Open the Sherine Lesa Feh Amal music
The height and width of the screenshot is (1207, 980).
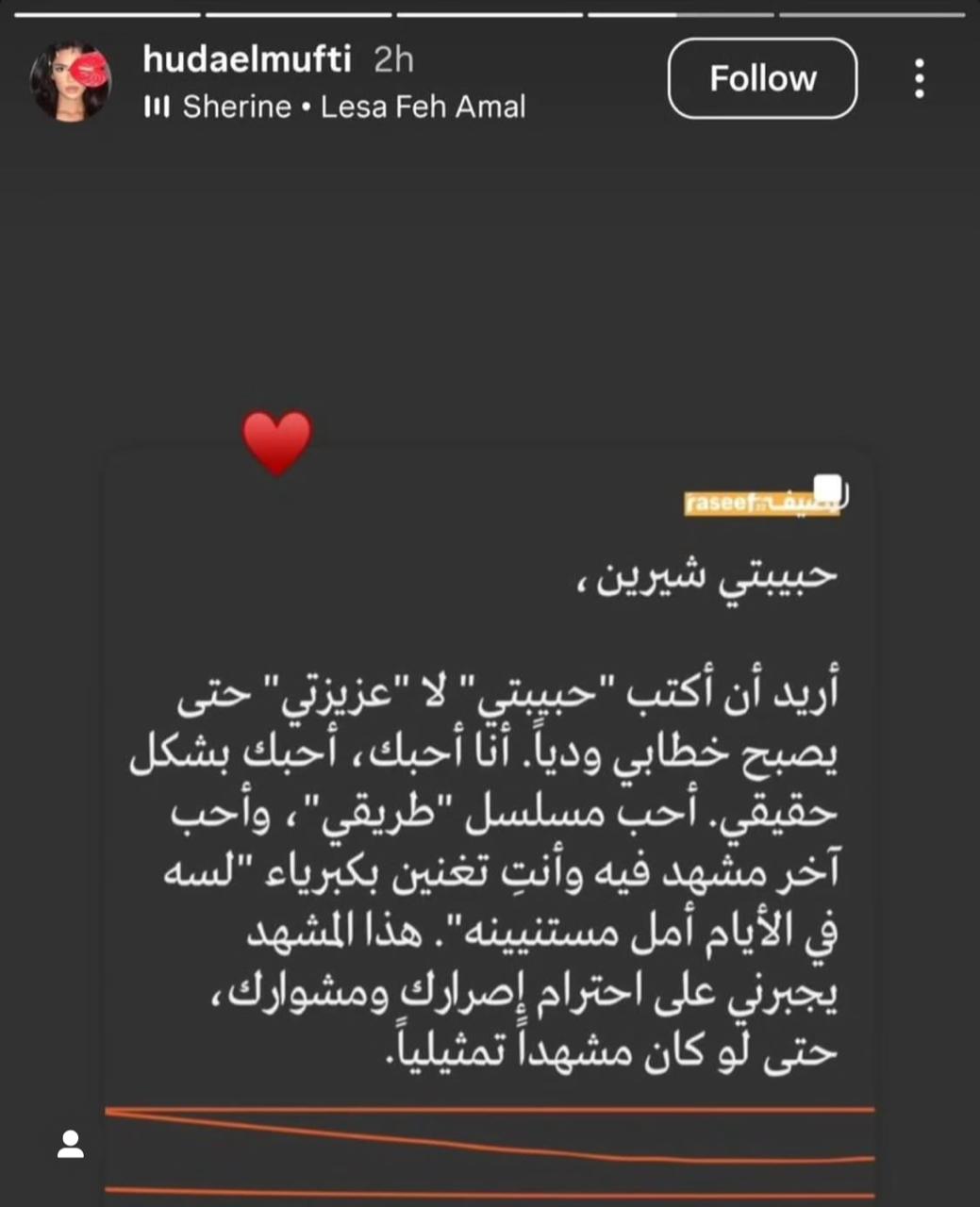(335, 107)
